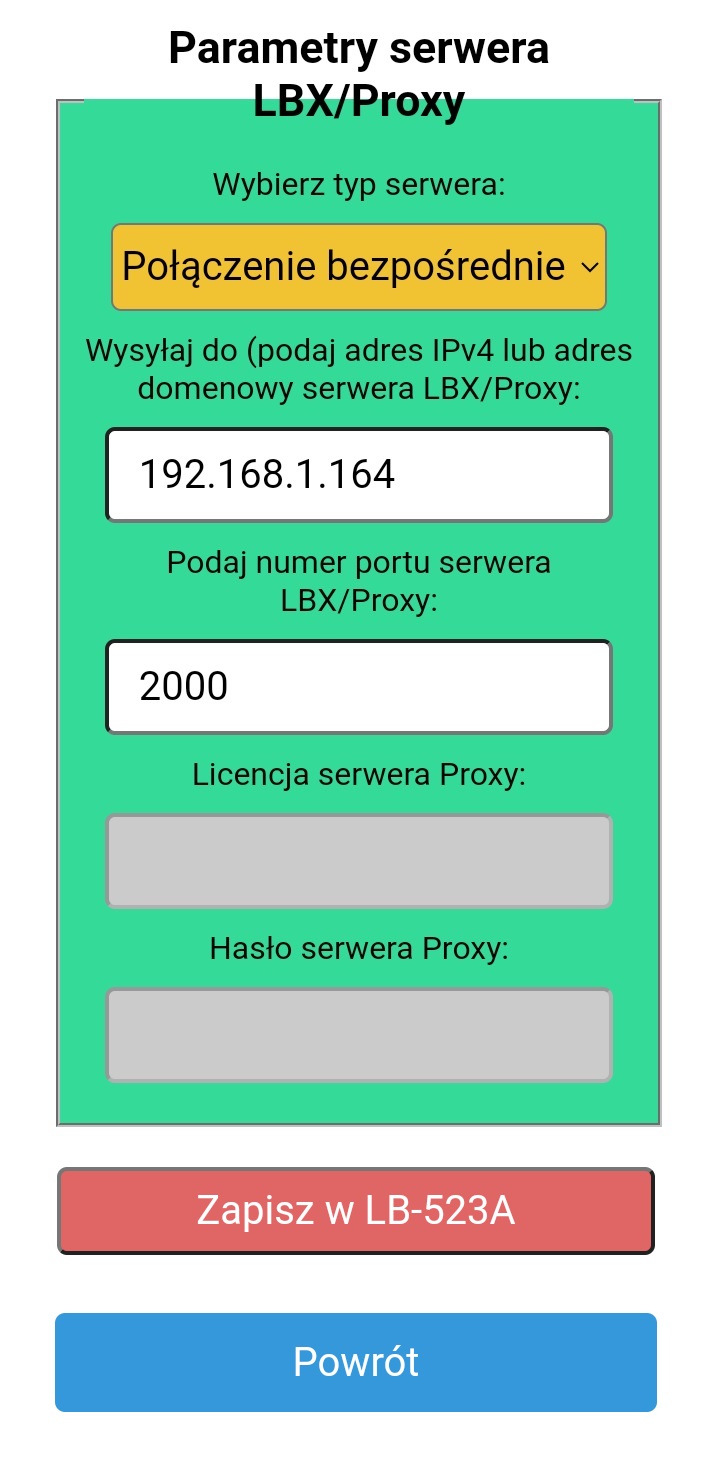Tap the IP address field with 192.168.1.164
The image size is (720, 1464).
point(359,475)
